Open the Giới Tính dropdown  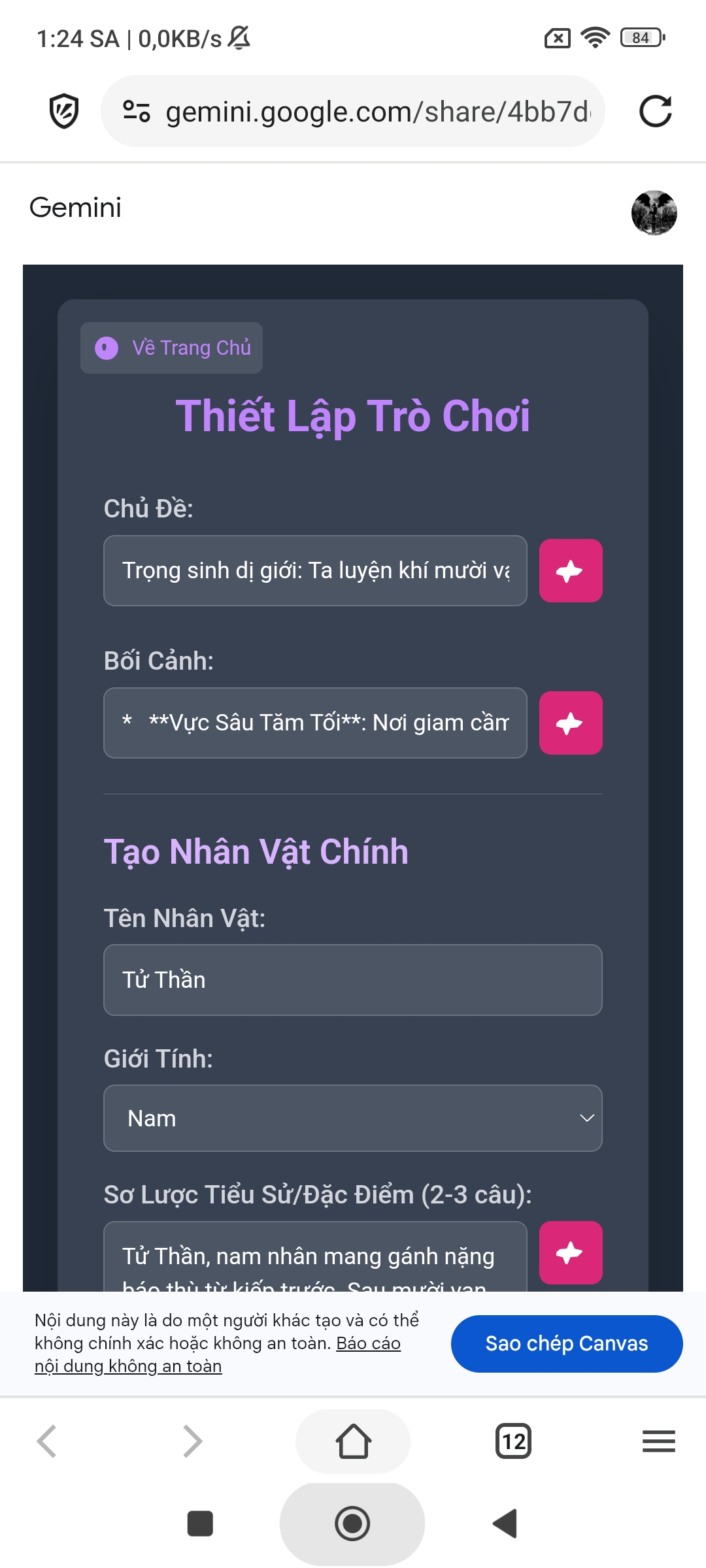(352, 1118)
